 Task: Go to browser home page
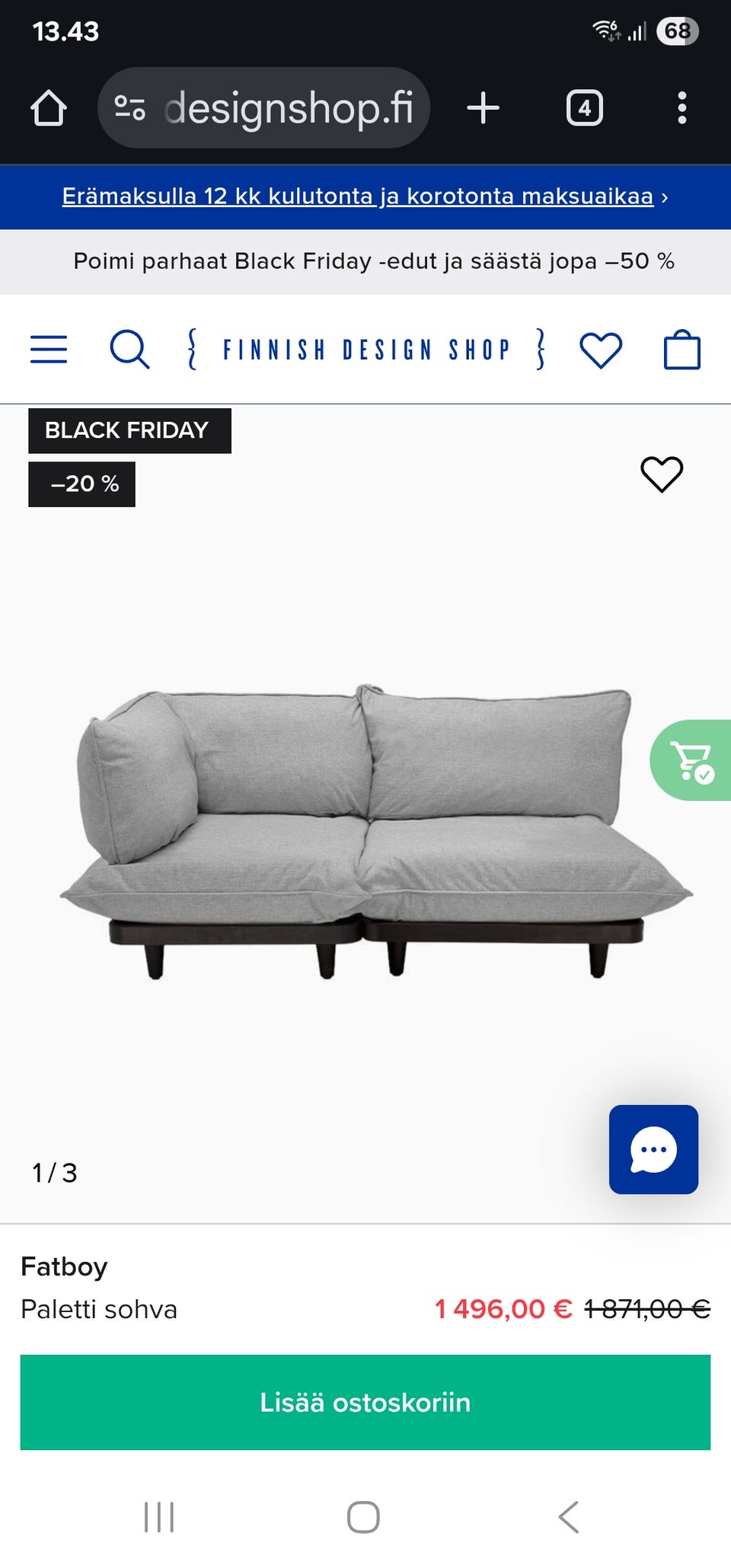[49, 108]
